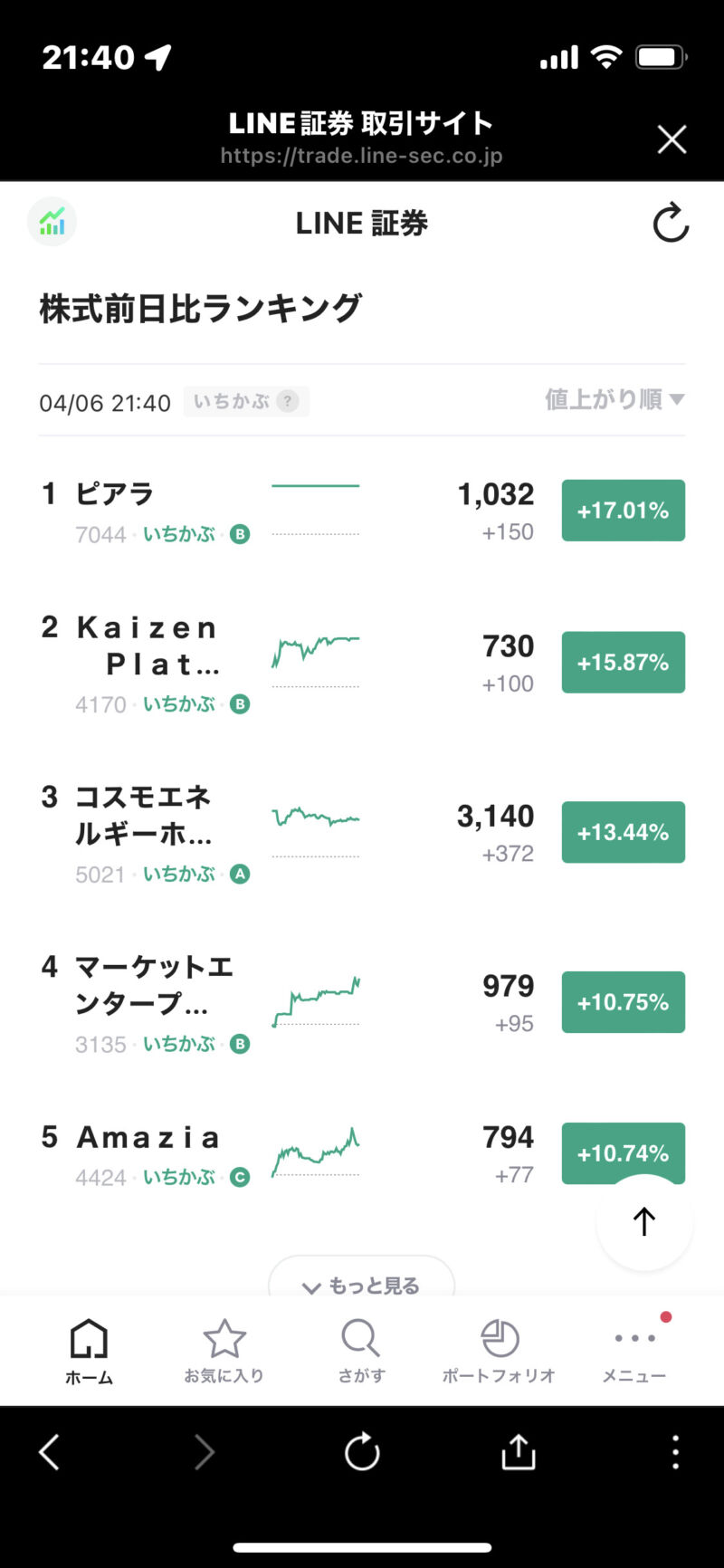Open the browser's three-dot overflow menu

point(675,1452)
